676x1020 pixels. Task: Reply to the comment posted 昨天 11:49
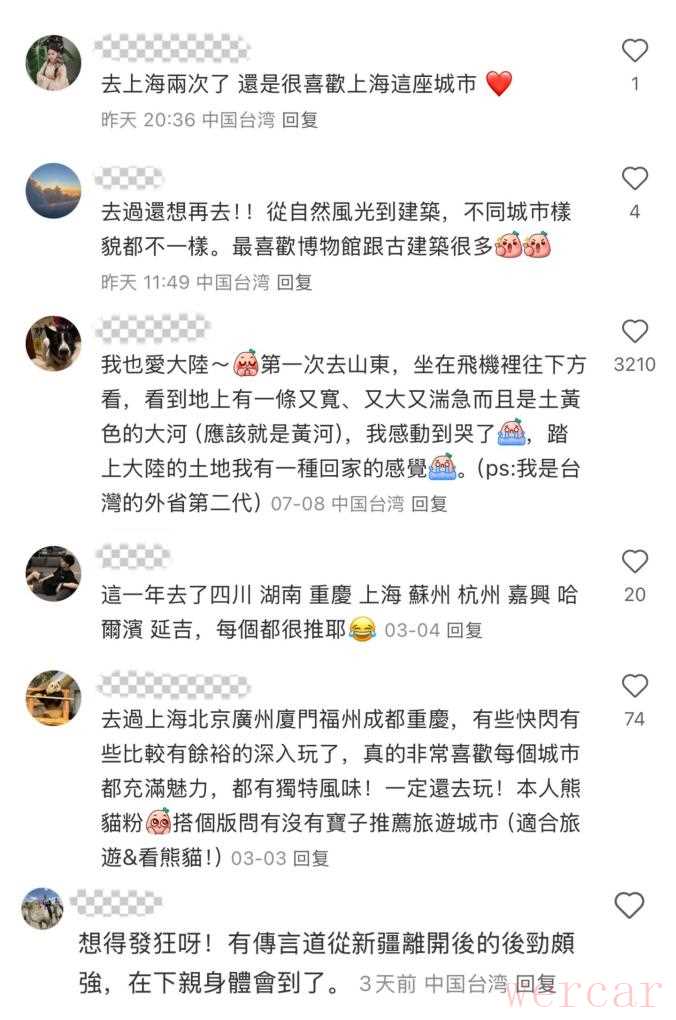point(294,282)
